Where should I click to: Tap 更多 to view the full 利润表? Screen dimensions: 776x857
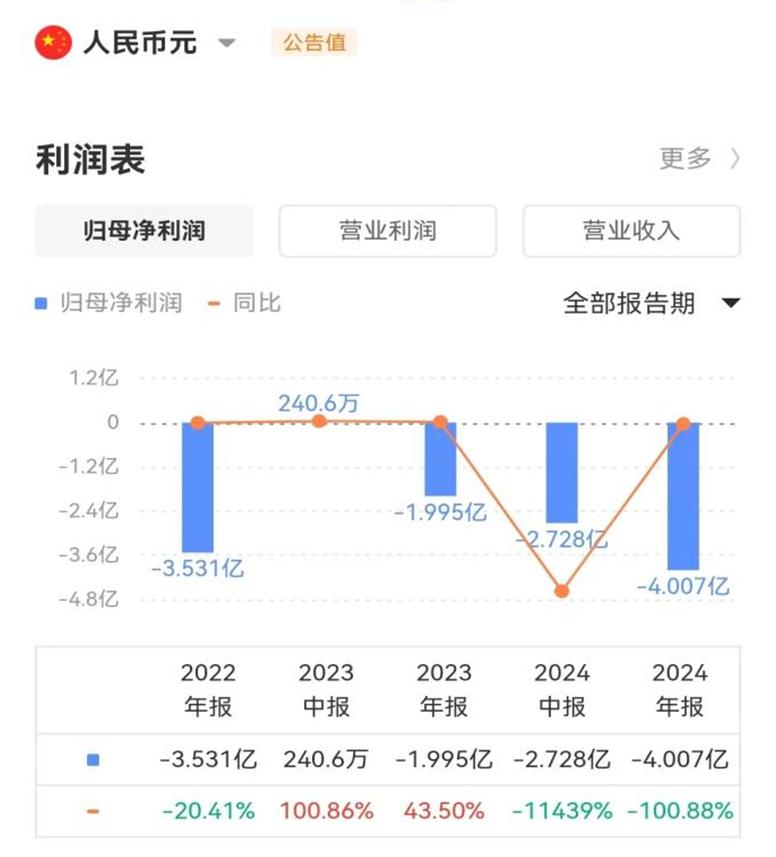pos(699,158)
